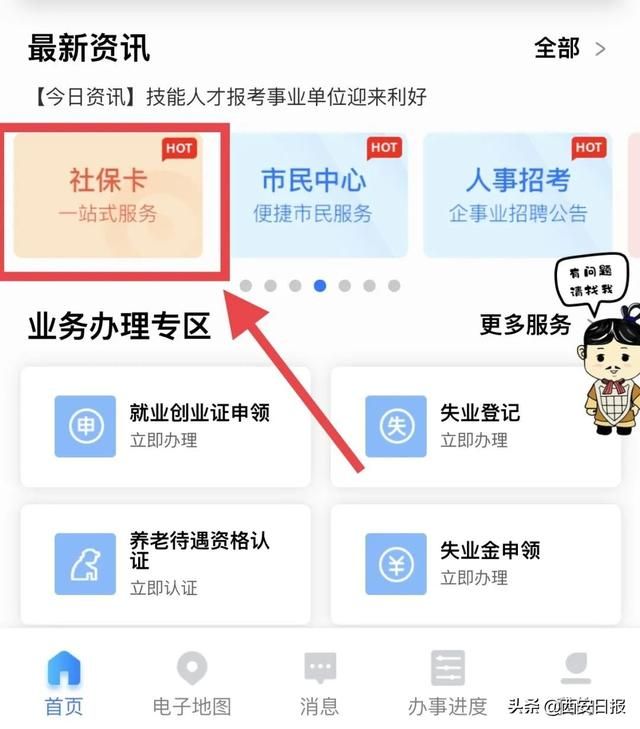Apply via the 失业金申领 card
Image resolution: width=640 pixels, height=729 pixels.
pyautogui.click(x=475, y=564)
